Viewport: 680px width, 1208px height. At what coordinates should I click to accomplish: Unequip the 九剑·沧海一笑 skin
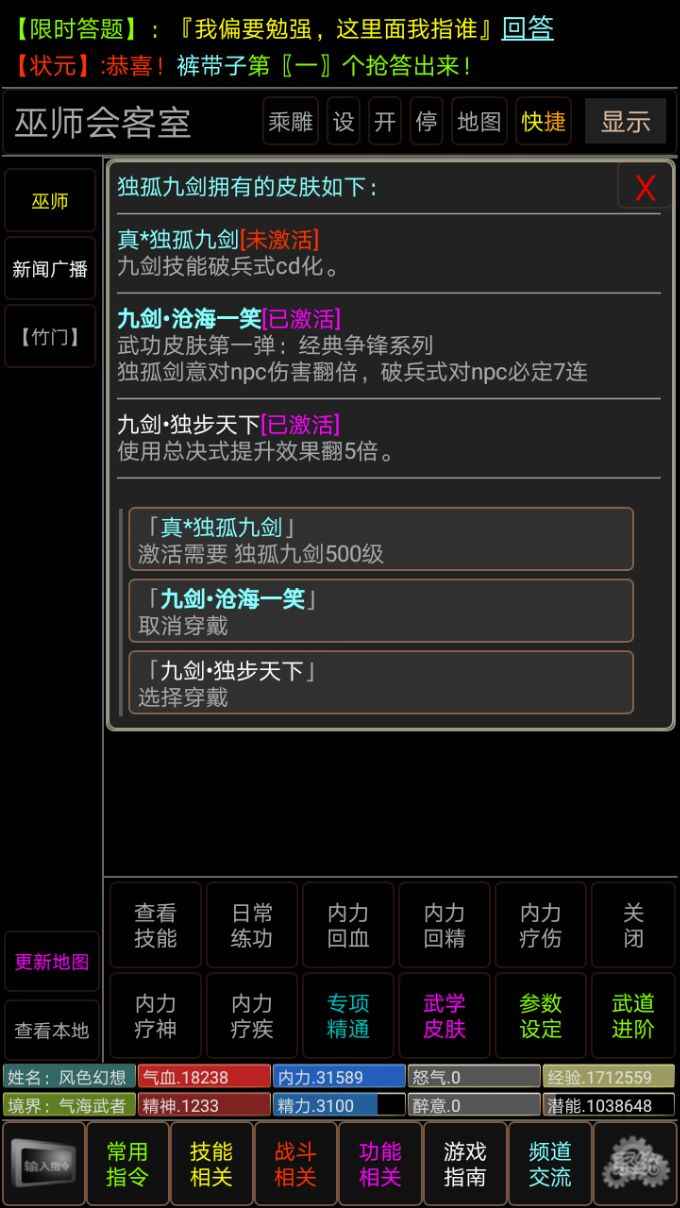coord(381,611)
